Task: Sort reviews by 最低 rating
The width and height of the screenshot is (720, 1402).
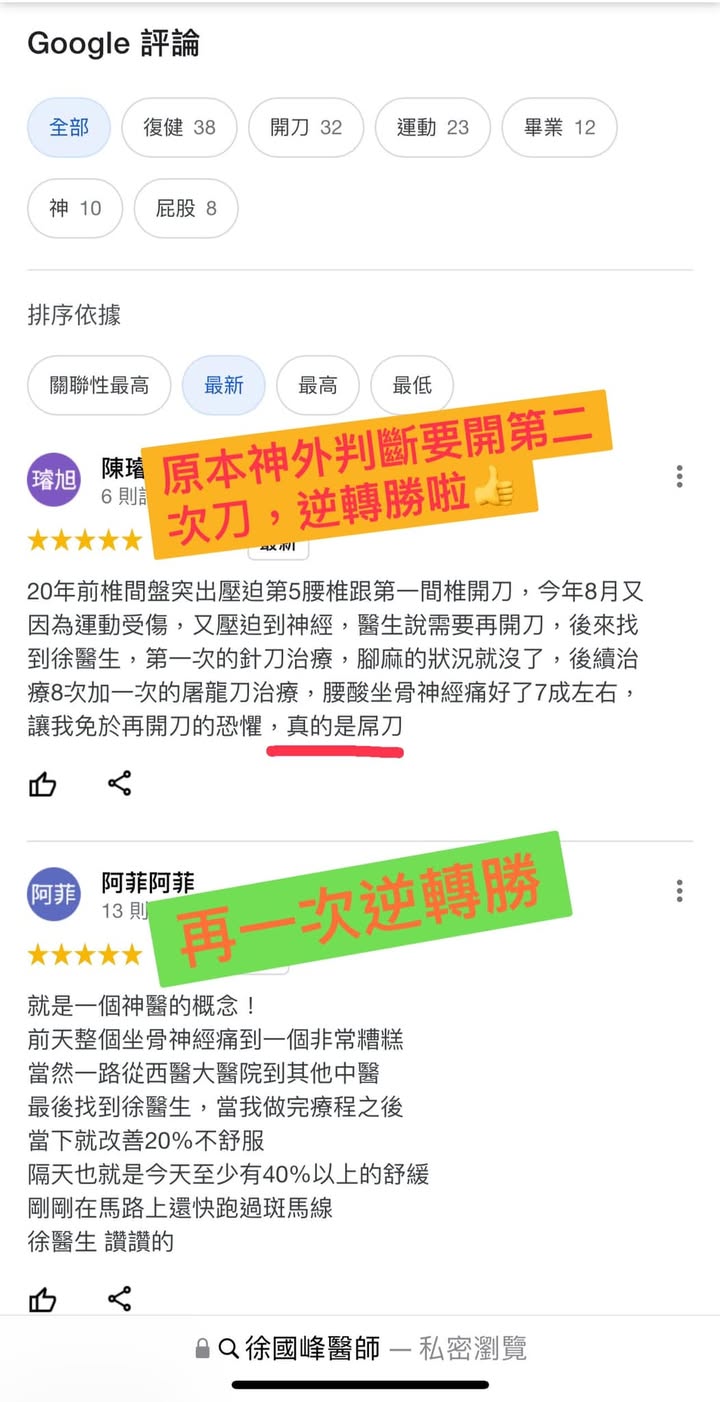Action: (x=412, y=385)
